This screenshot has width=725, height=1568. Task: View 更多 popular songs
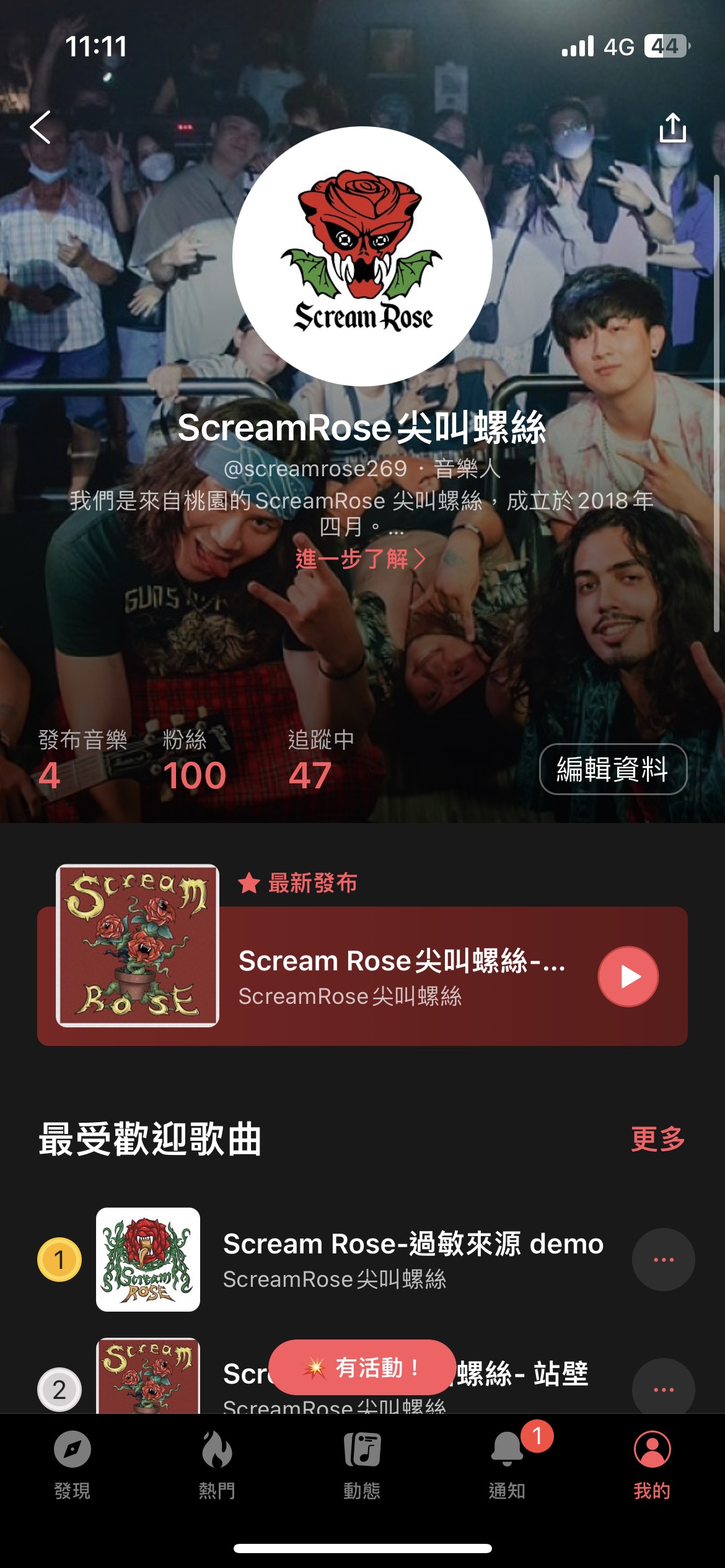pyautogui.click(x=657, y=1139)
